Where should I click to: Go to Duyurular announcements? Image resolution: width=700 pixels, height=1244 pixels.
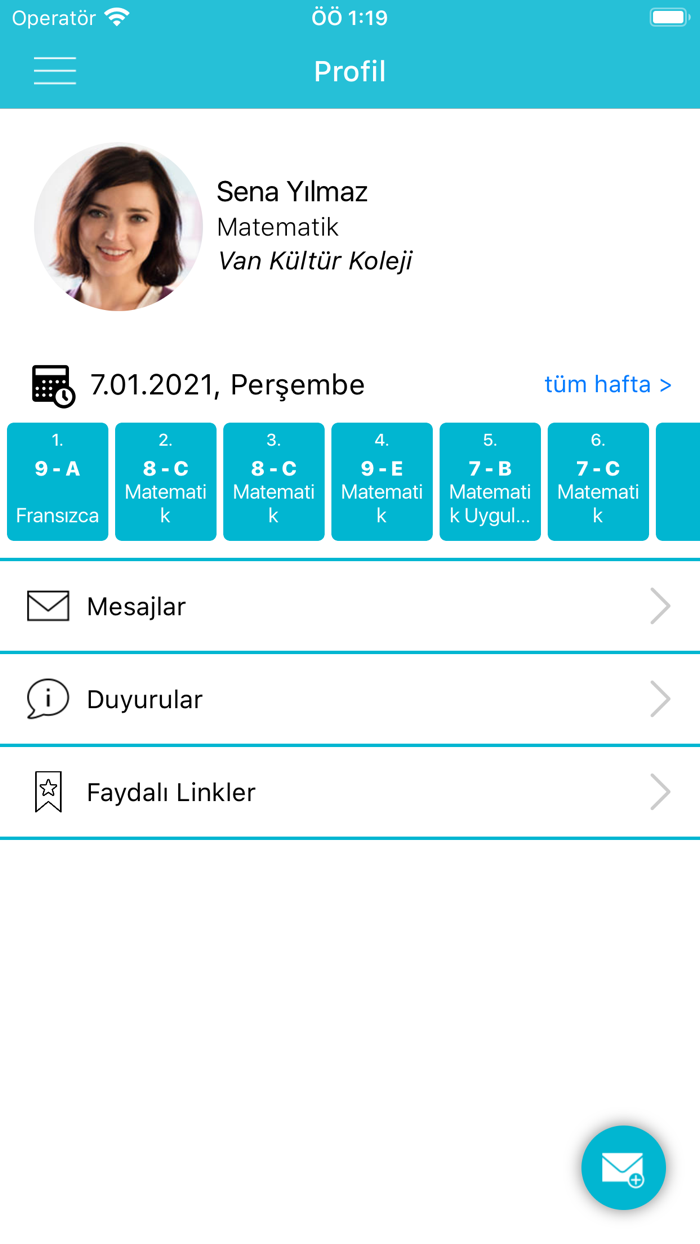(x=350, y=699)
